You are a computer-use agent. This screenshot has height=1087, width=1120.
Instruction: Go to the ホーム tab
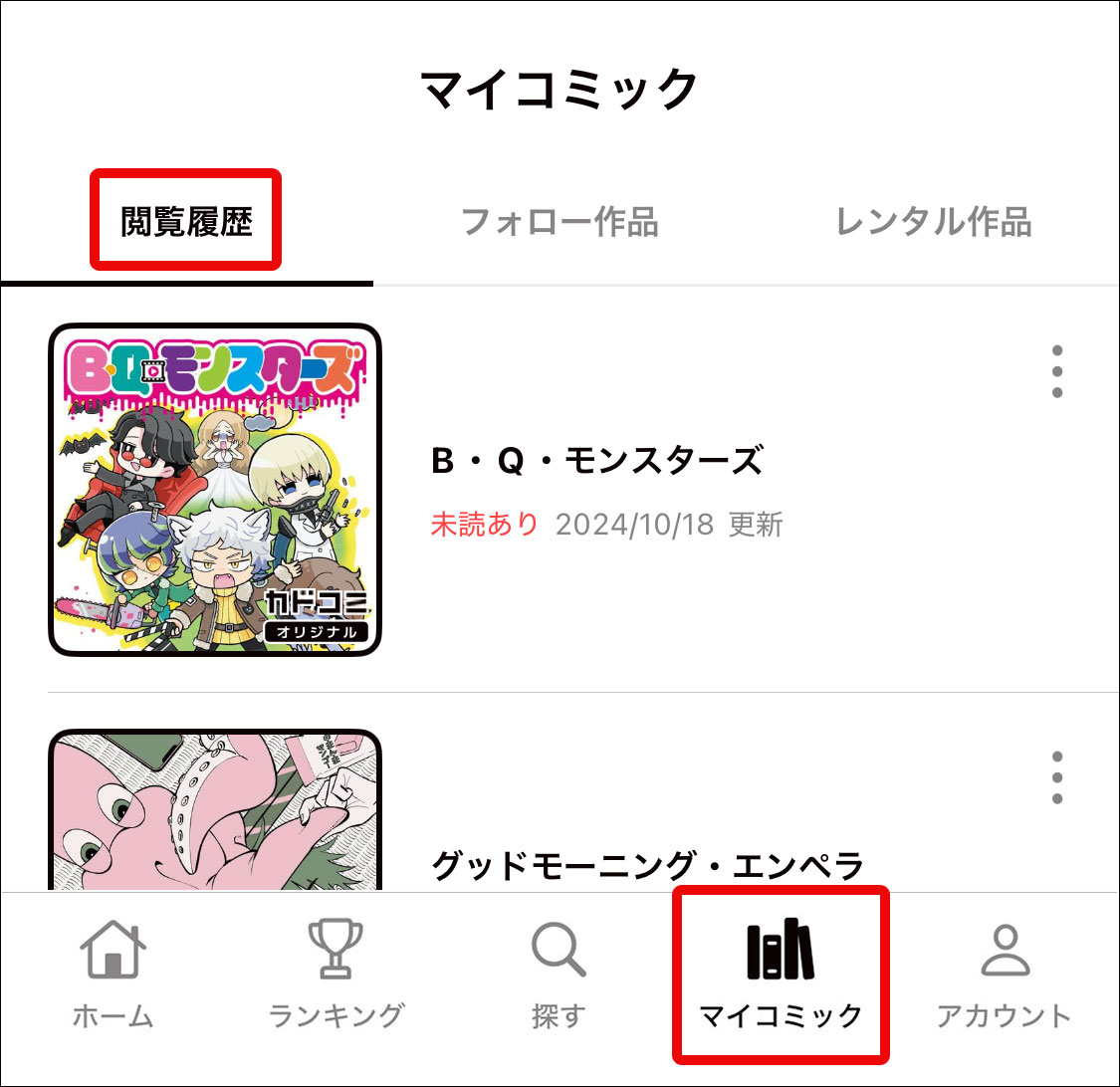[x=112, y=976]
